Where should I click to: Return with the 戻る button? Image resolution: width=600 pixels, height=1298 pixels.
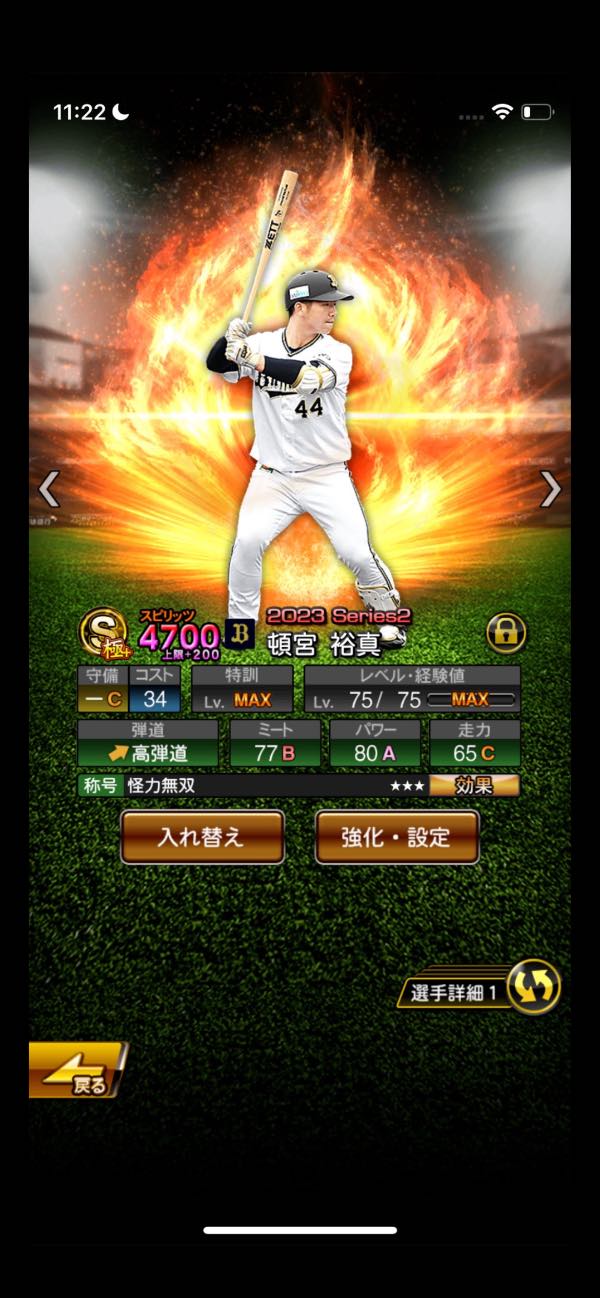tap(76, 1071)
